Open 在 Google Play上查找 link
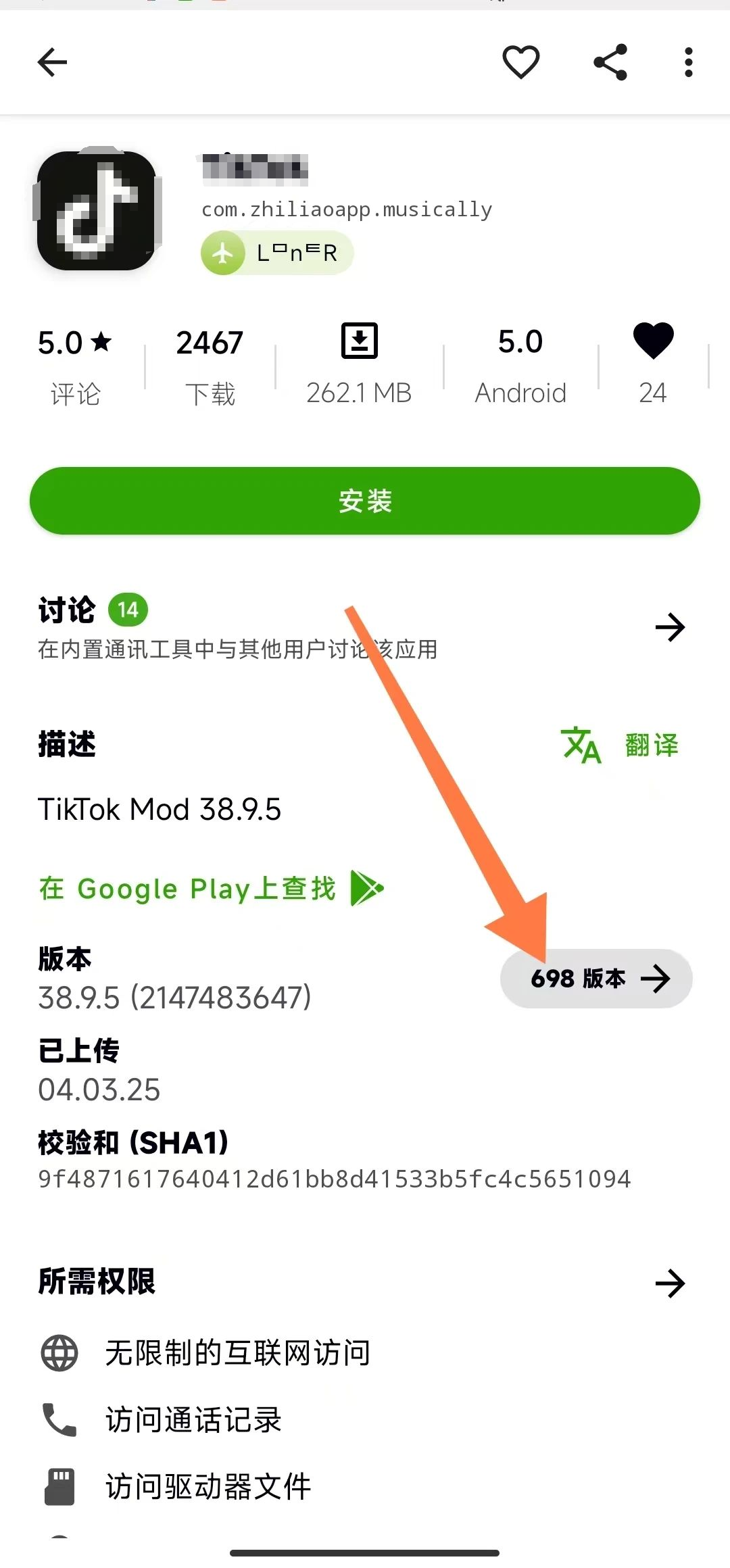 (x=211, y=888)
